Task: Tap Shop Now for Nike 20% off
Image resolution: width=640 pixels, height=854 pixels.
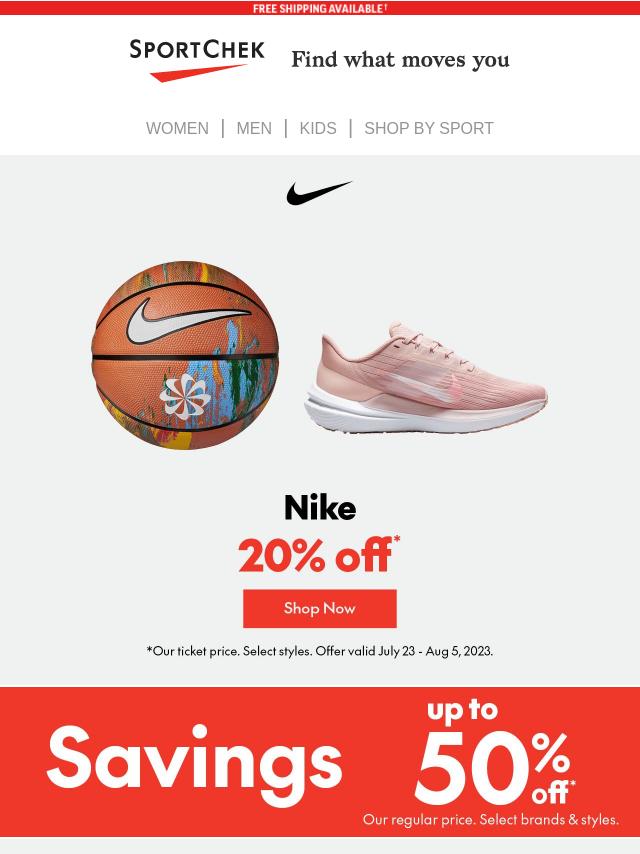Action: pyautogui.click(x=320, y=608)
